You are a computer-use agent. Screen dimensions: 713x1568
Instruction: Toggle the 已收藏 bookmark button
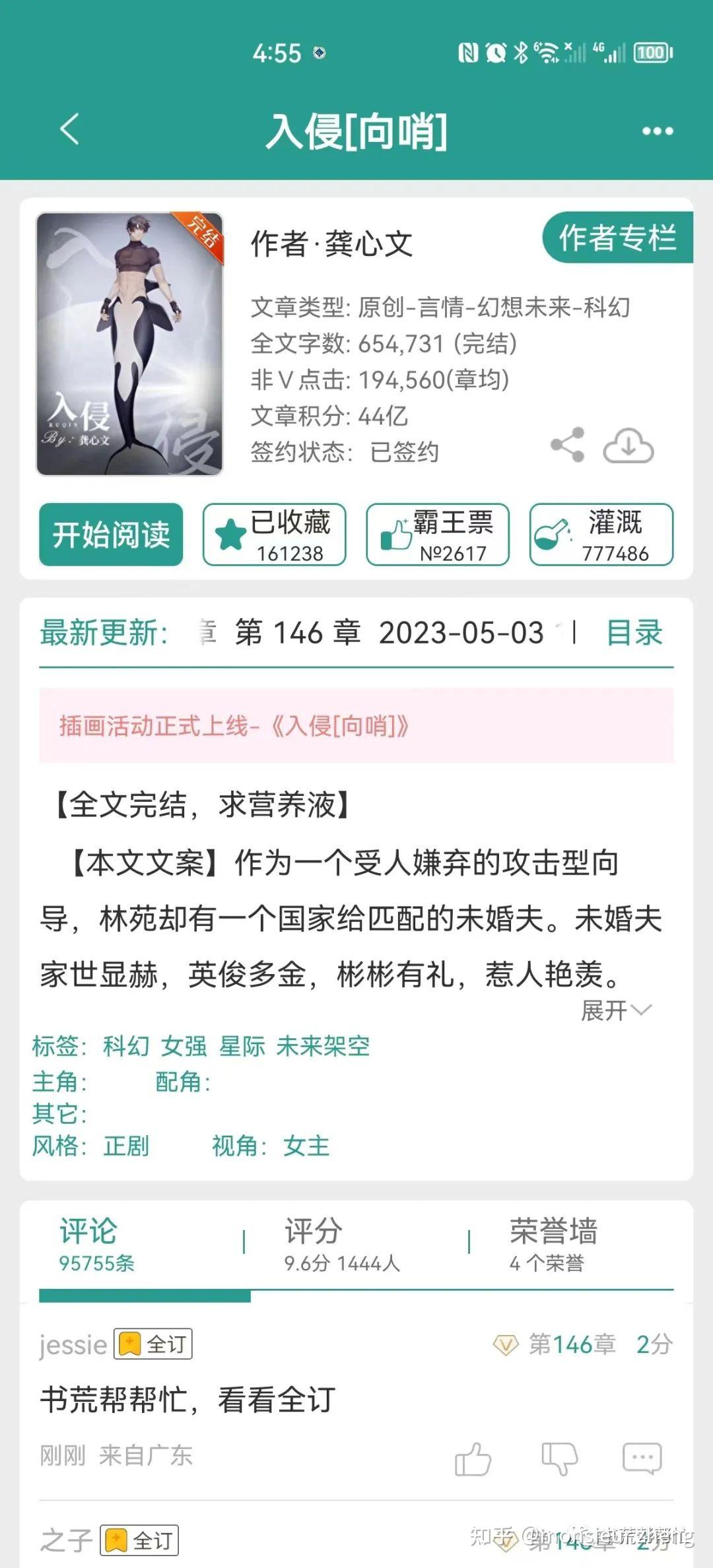tap(275, 535)
